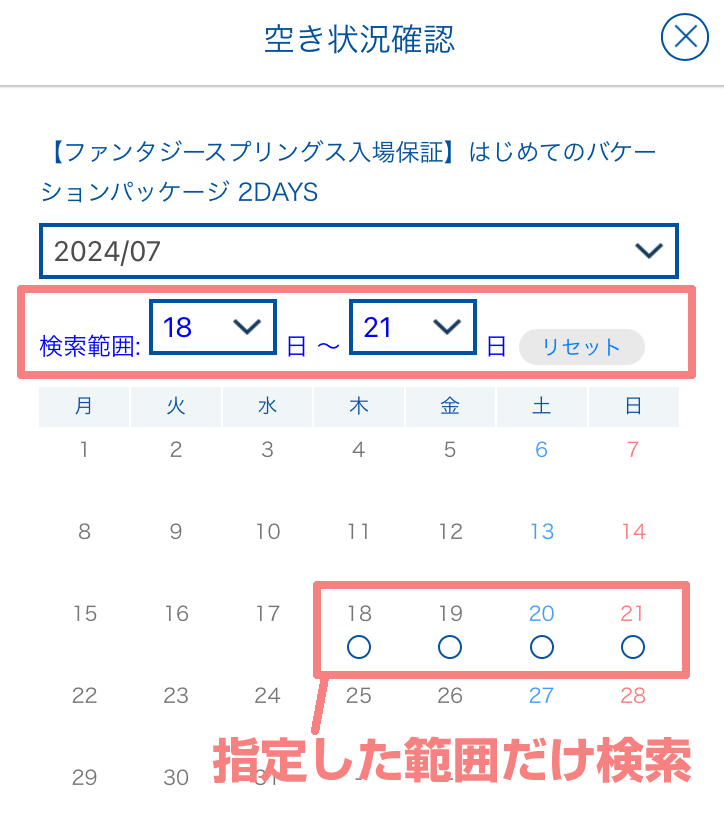This screenshot has width=724, height=815.
Task: Close the 空き状況確認 dialog
Action: point(685,38)
